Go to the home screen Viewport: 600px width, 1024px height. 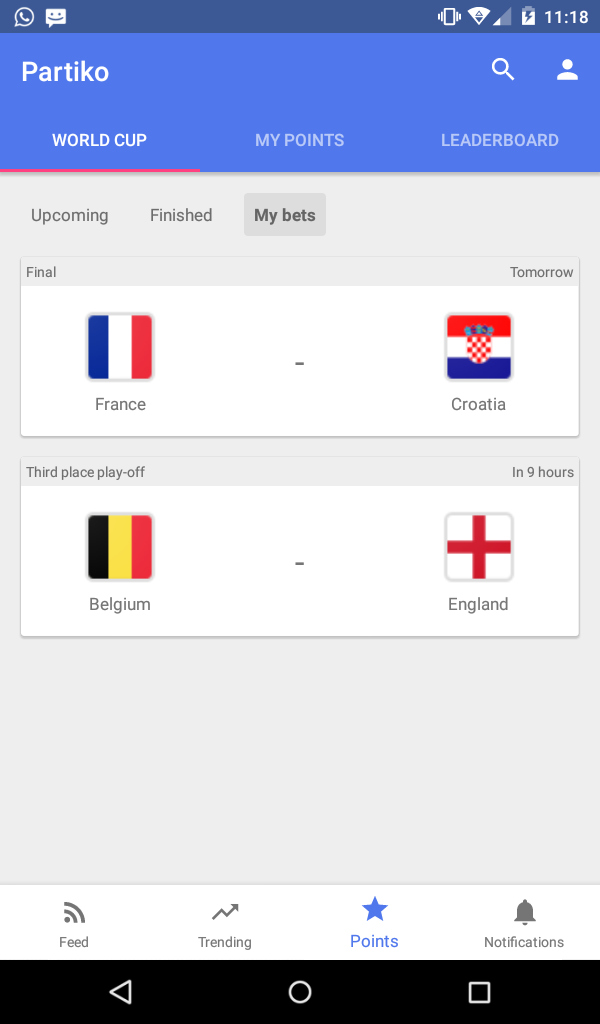coord(300,992)
